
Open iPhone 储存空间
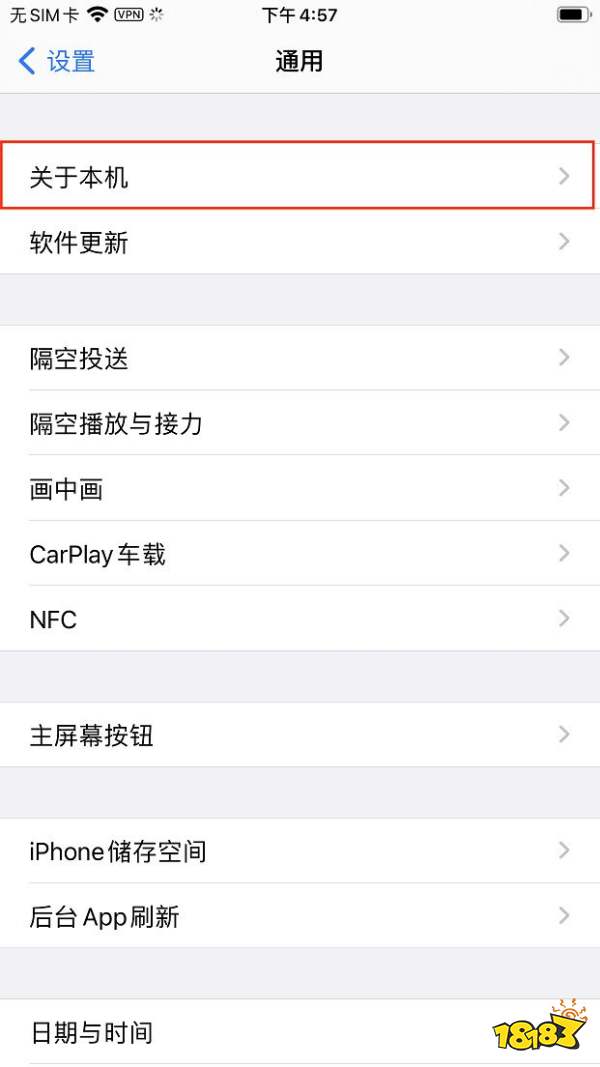[298, 851]
